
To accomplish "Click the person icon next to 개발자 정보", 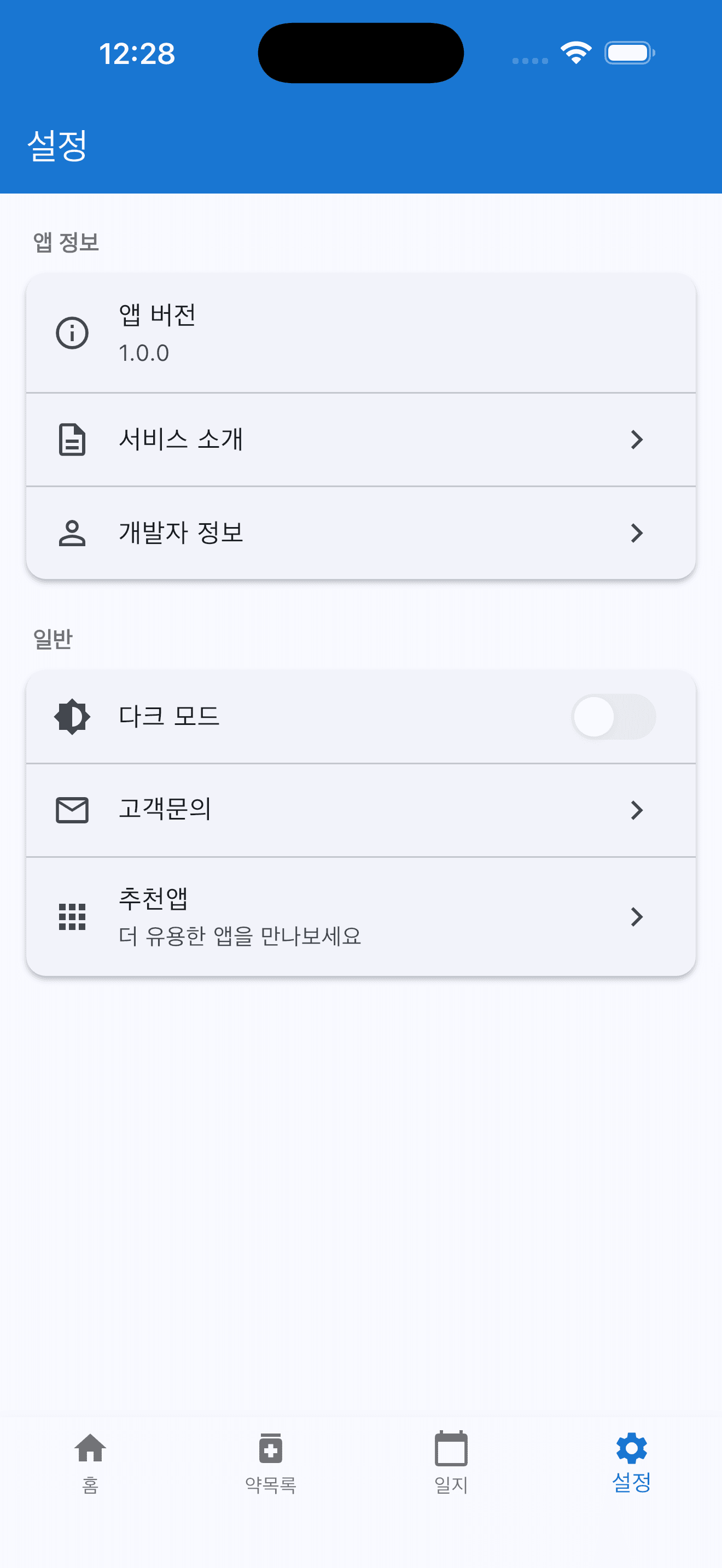I will coord(72,533).
